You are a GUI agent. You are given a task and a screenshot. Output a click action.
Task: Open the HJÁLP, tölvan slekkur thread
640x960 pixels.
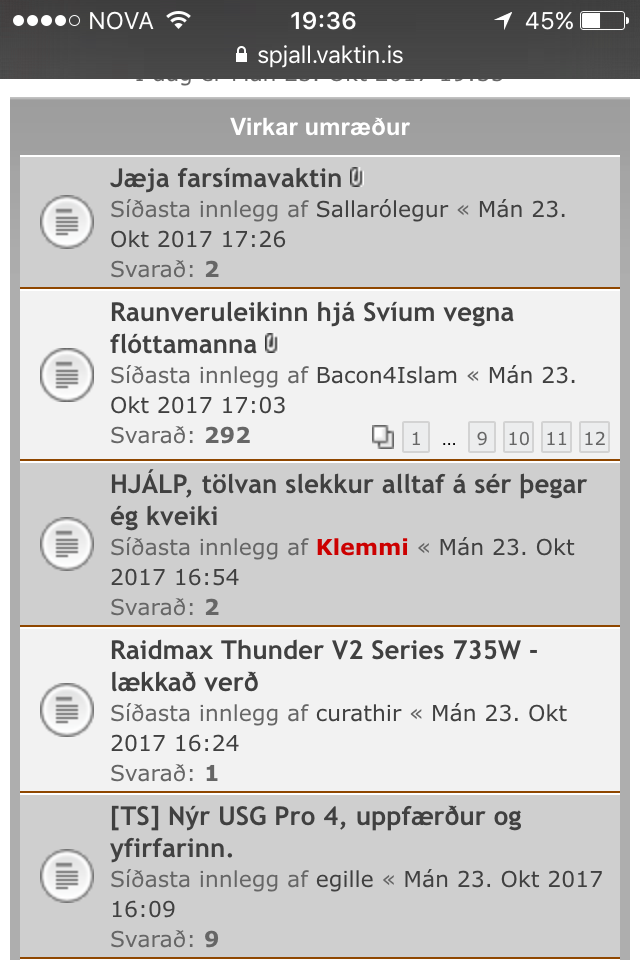click(x=347, y=485)
